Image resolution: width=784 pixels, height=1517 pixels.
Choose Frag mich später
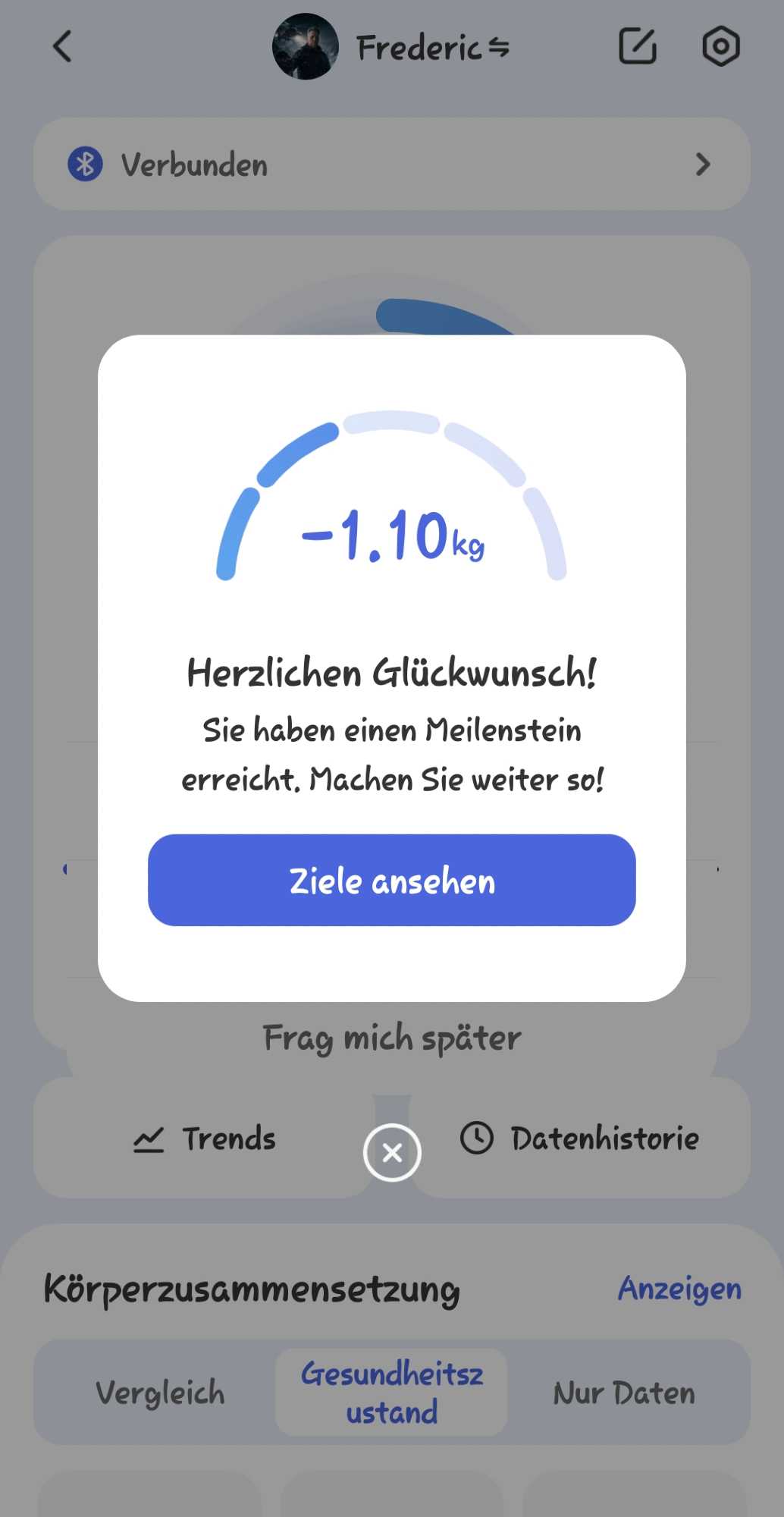pyautogui.click(x=392, y=1038)
